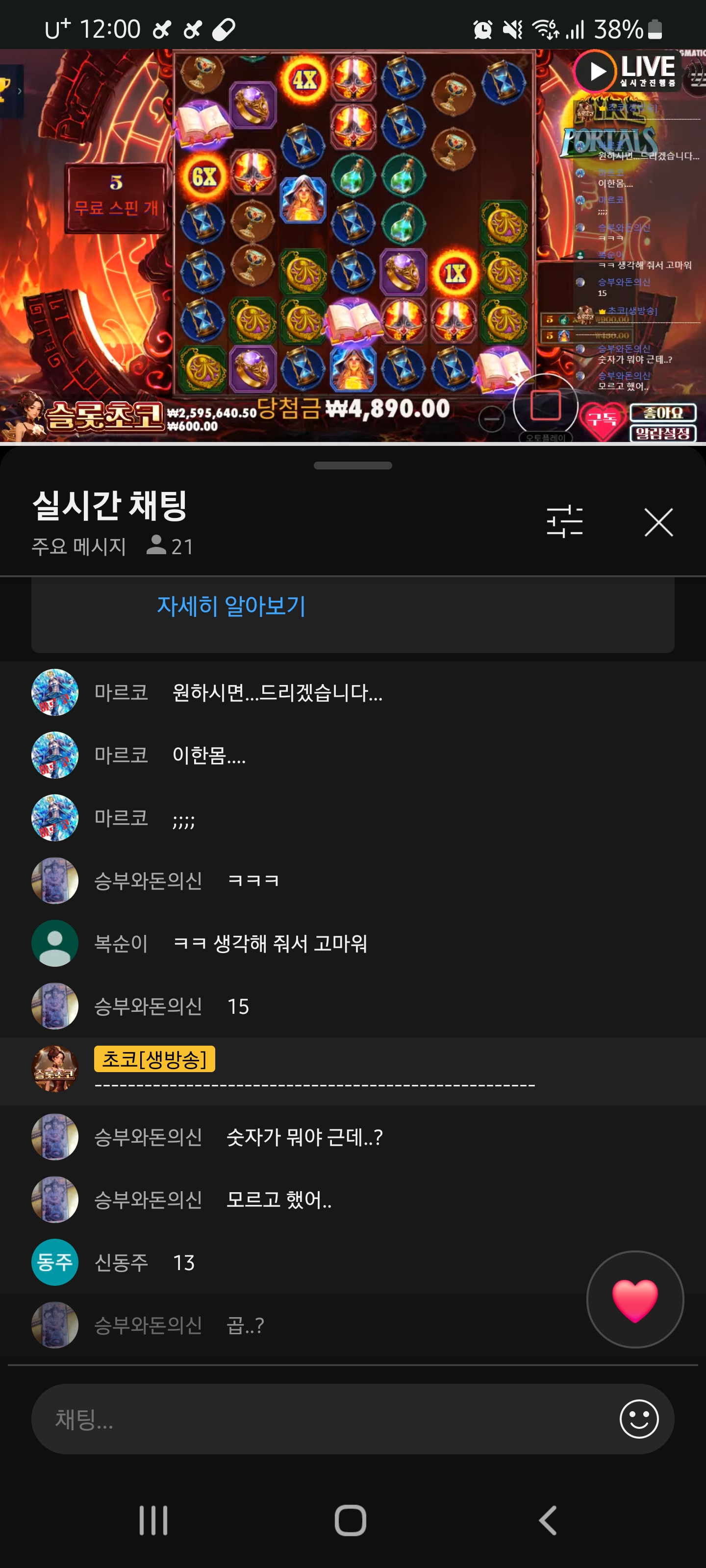Open the emoji picker in chat box
The image size is (706, 1568).
point(638,1419)
